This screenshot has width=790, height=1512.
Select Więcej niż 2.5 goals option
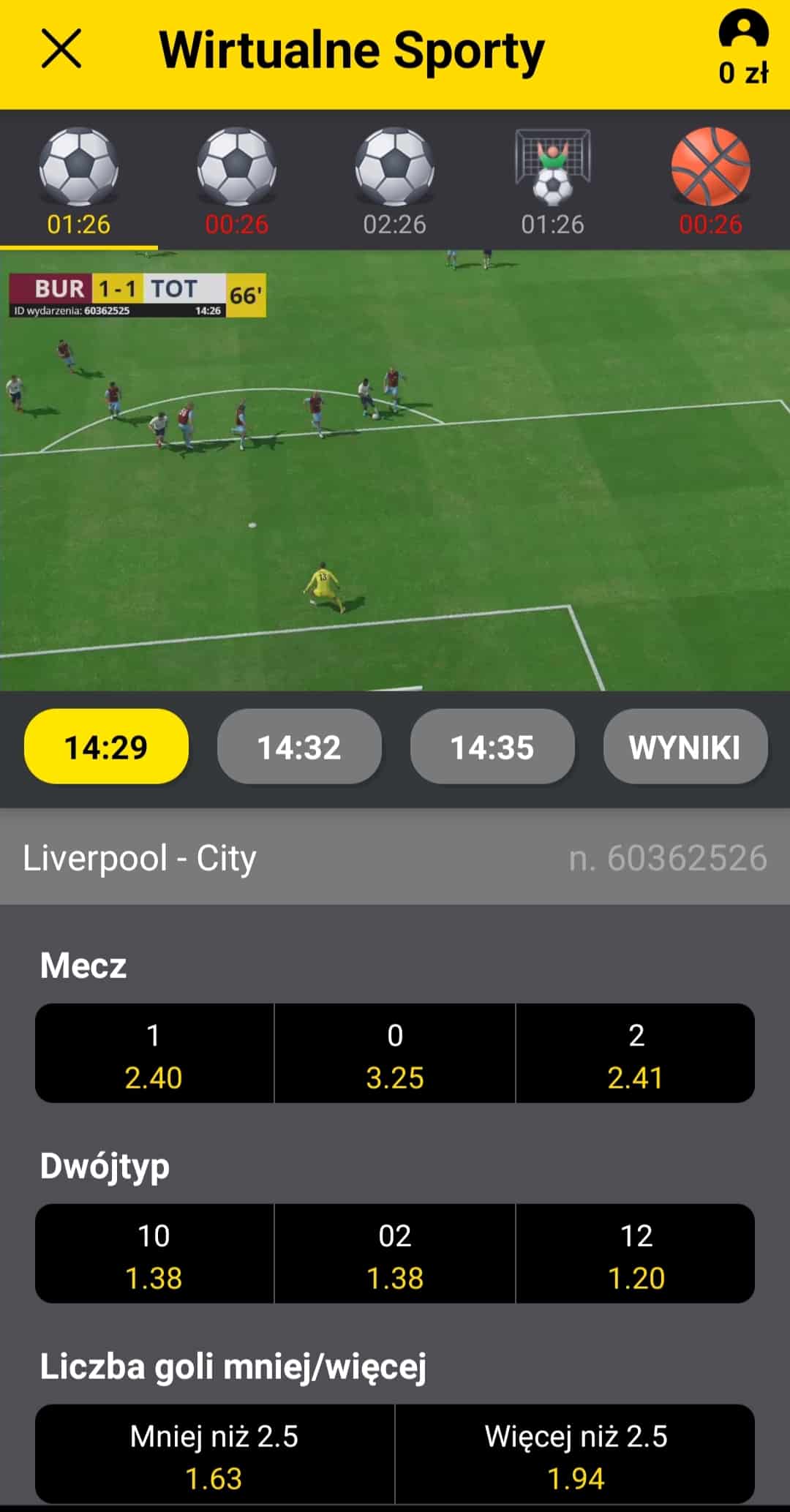[x=576, y=1454]
